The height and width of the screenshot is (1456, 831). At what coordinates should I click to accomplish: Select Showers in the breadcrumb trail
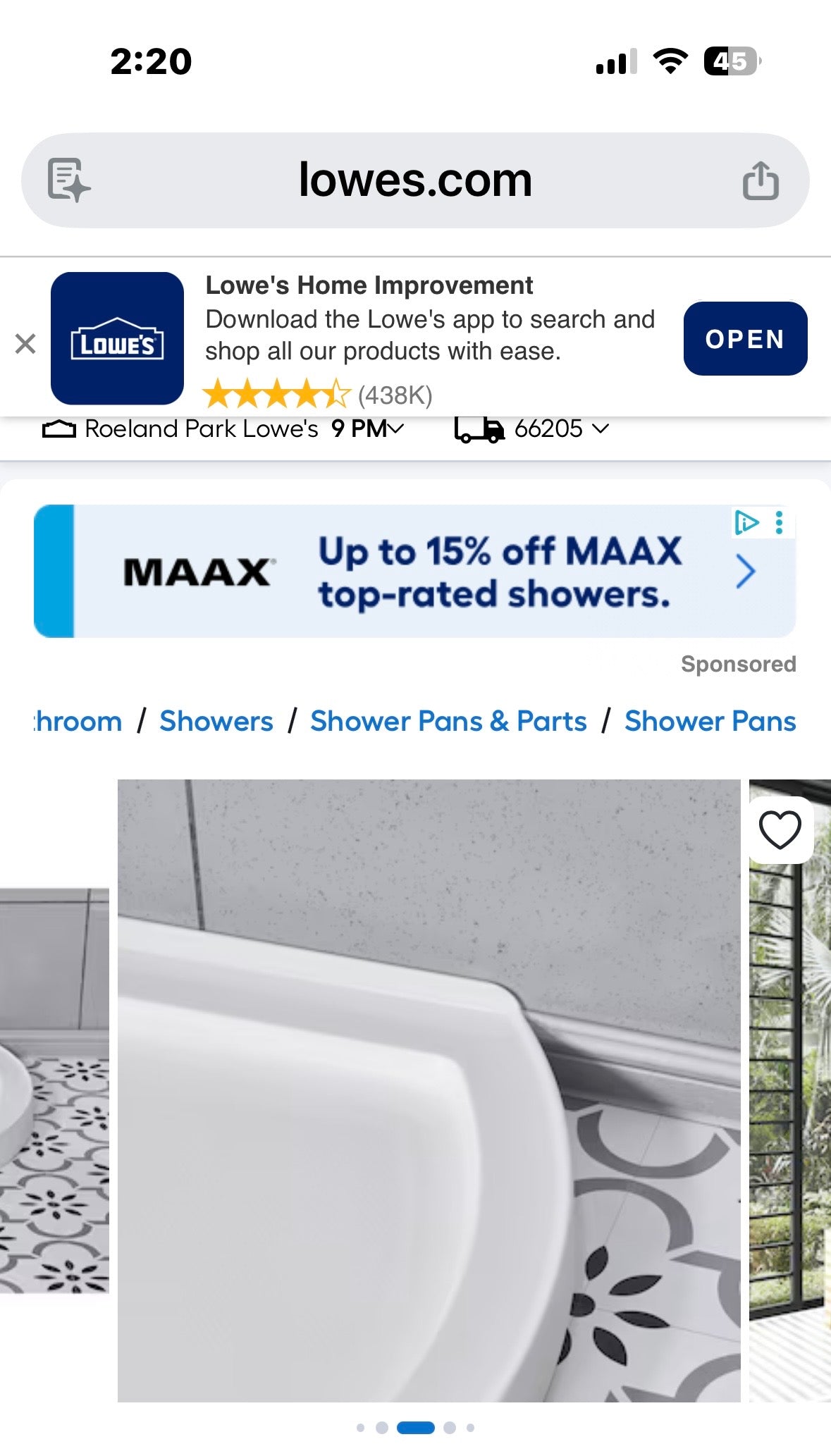click(x=216, y=722)
